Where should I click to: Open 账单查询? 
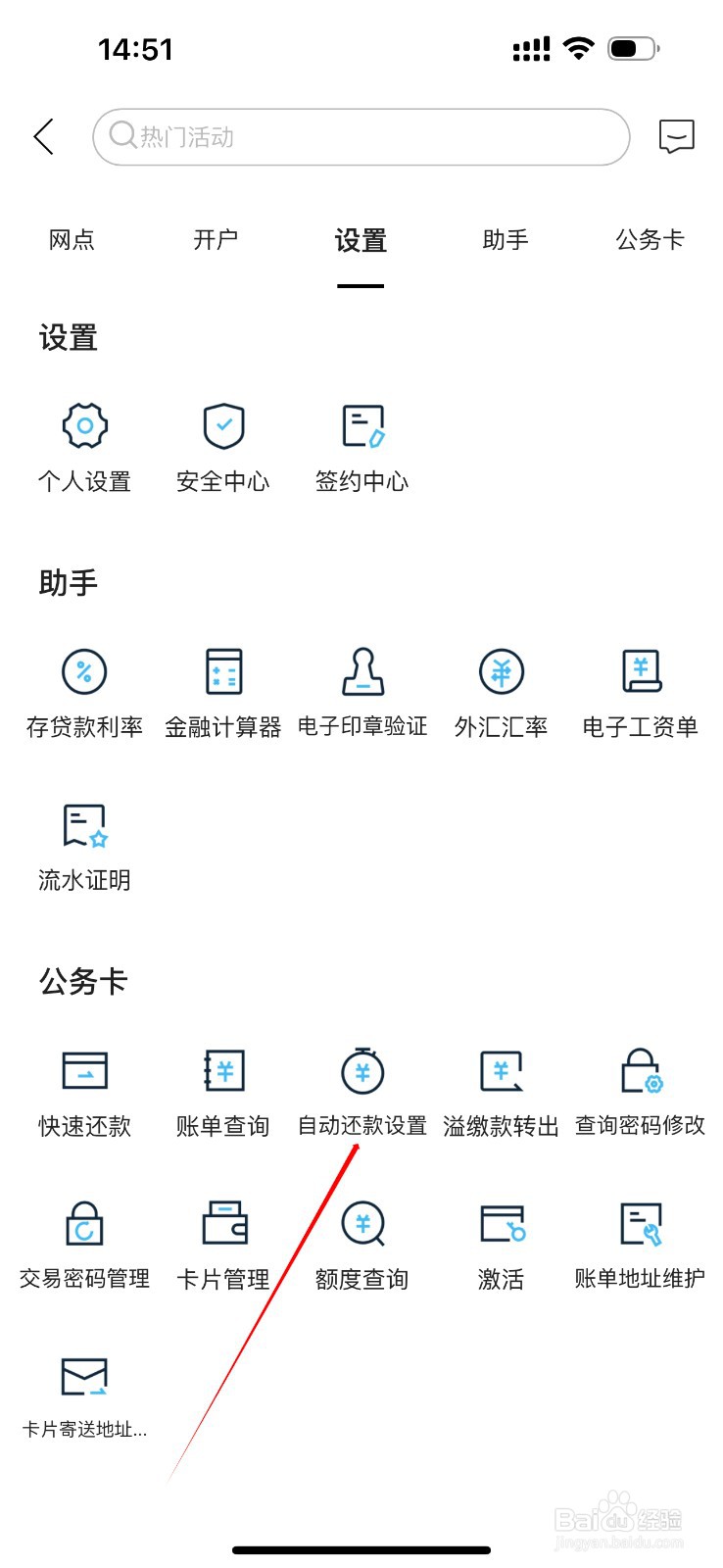223,1093
